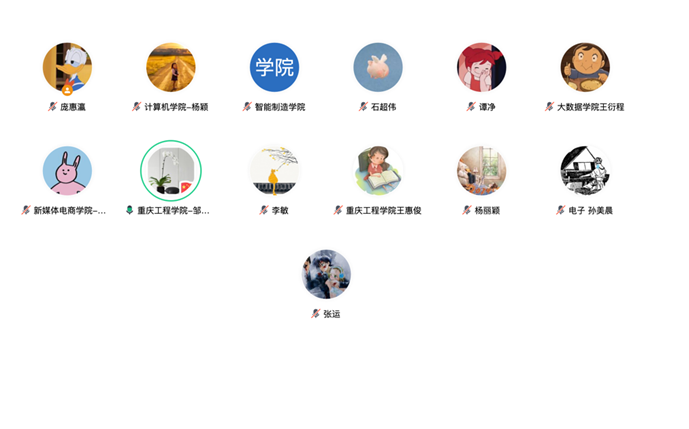Screen dimensions: 689x429
Task: Open the speaking 重庆工程学院–邹 participant tile
Action: 171,171
